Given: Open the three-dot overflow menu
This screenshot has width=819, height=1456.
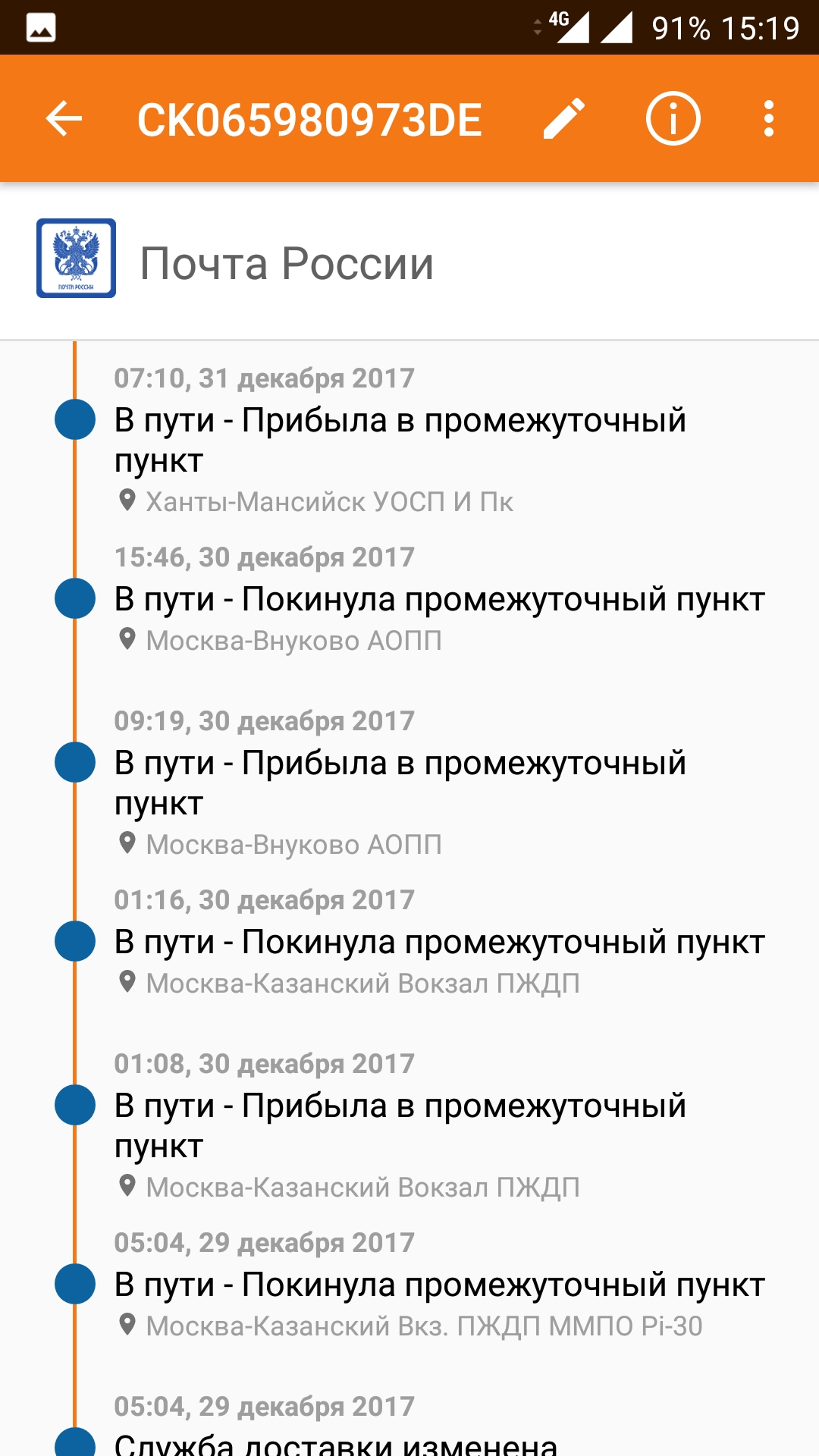Looking at the screenshot, I should [768, 119].
